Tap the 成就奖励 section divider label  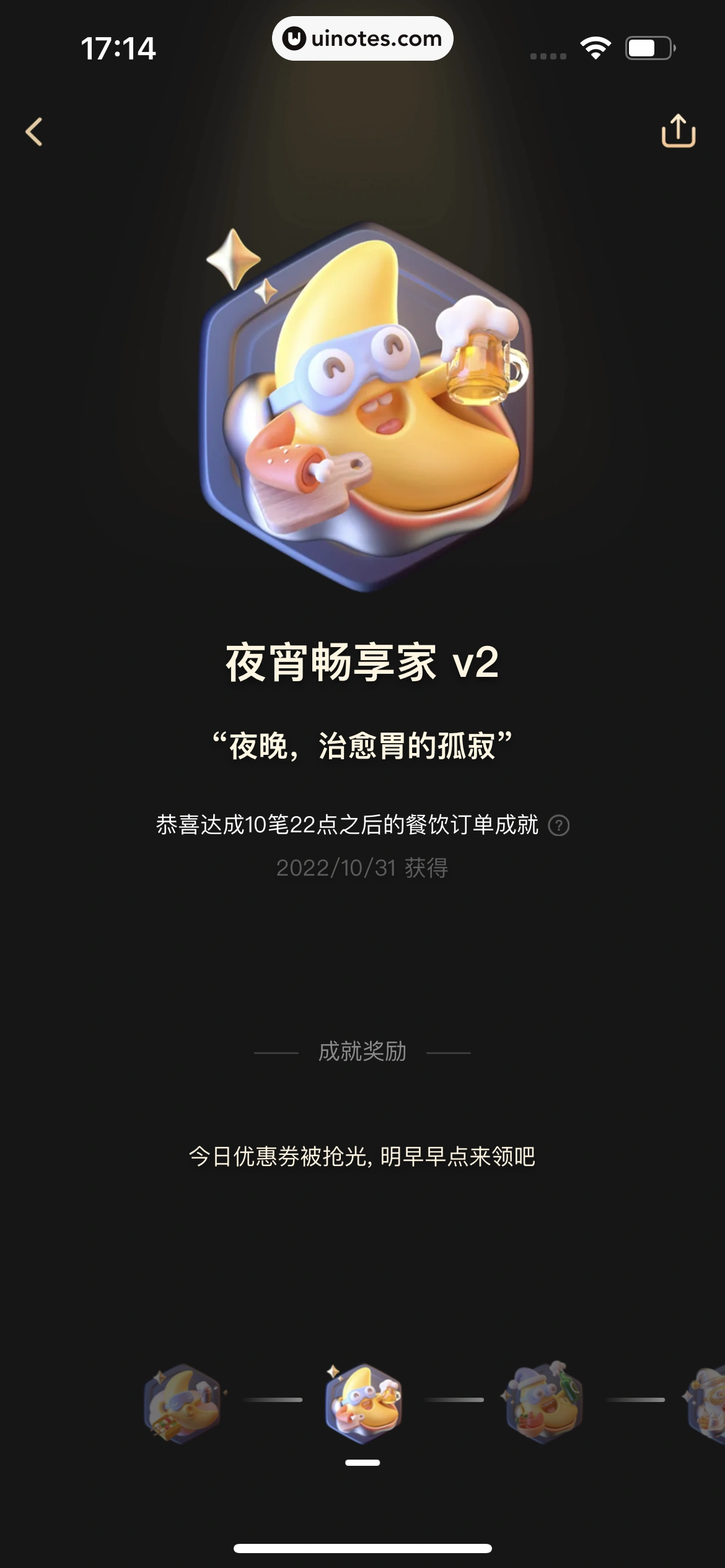point(362,1049)
